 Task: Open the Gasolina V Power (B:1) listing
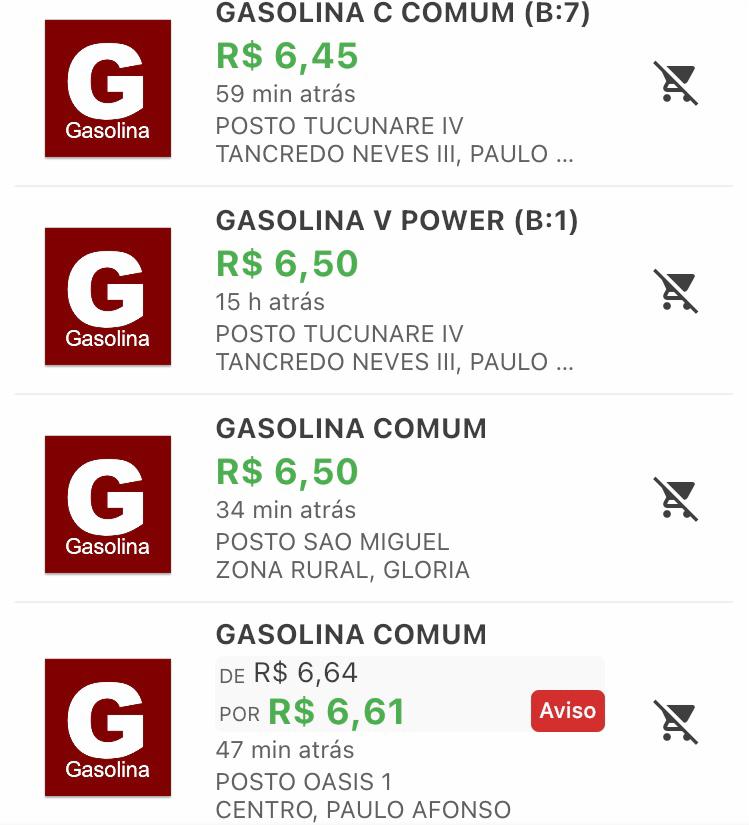coord(397,221)
